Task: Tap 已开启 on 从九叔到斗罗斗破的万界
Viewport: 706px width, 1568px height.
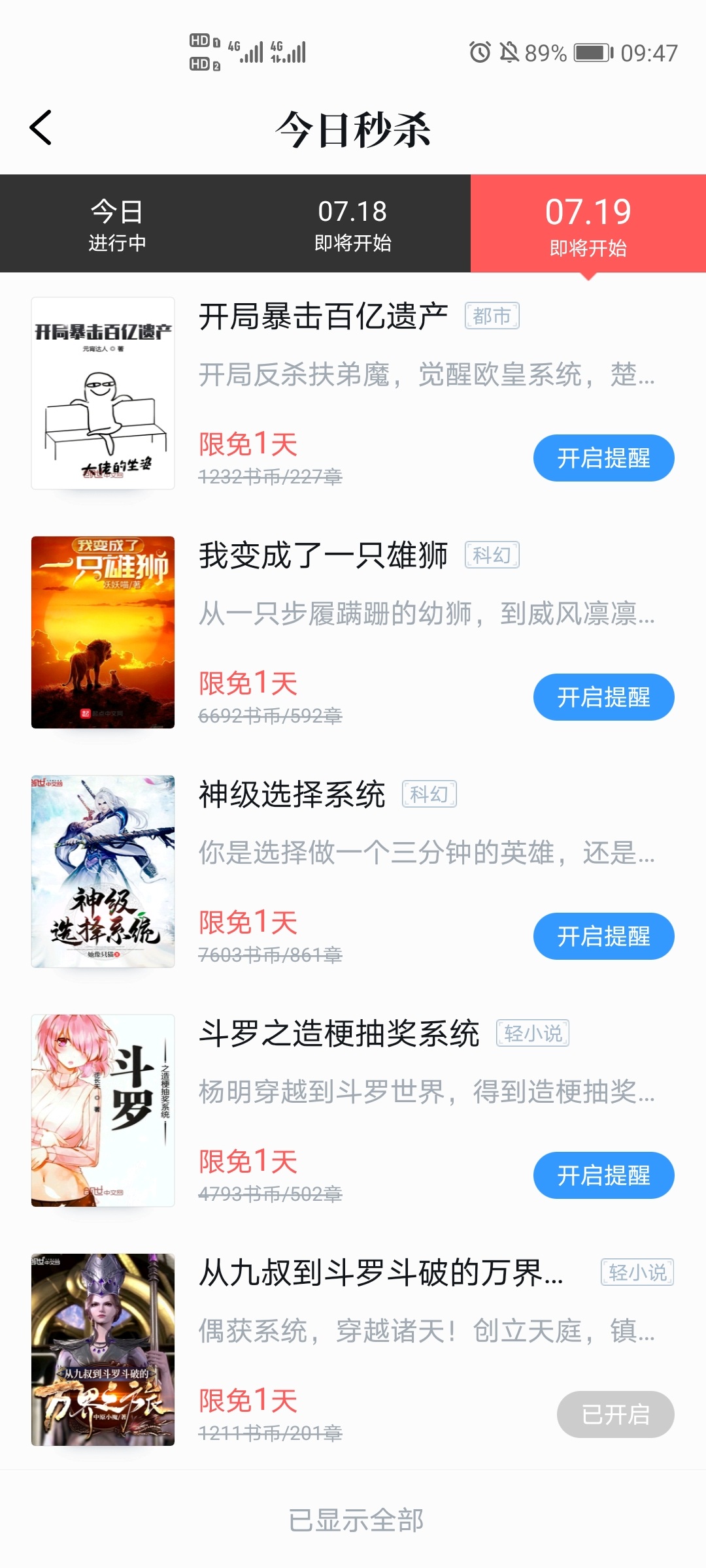Action: coord(615,1414)
